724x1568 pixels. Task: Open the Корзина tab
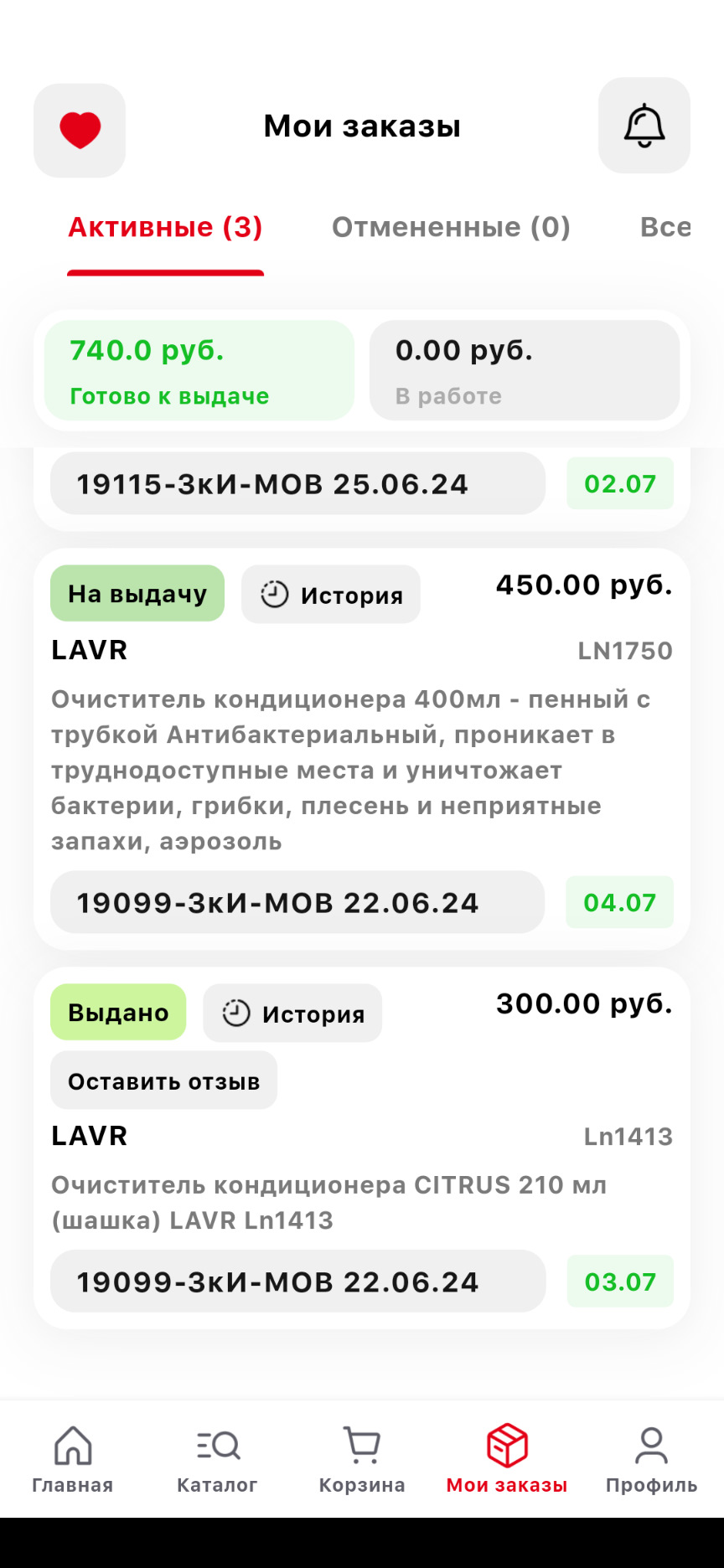[362, 1461]
